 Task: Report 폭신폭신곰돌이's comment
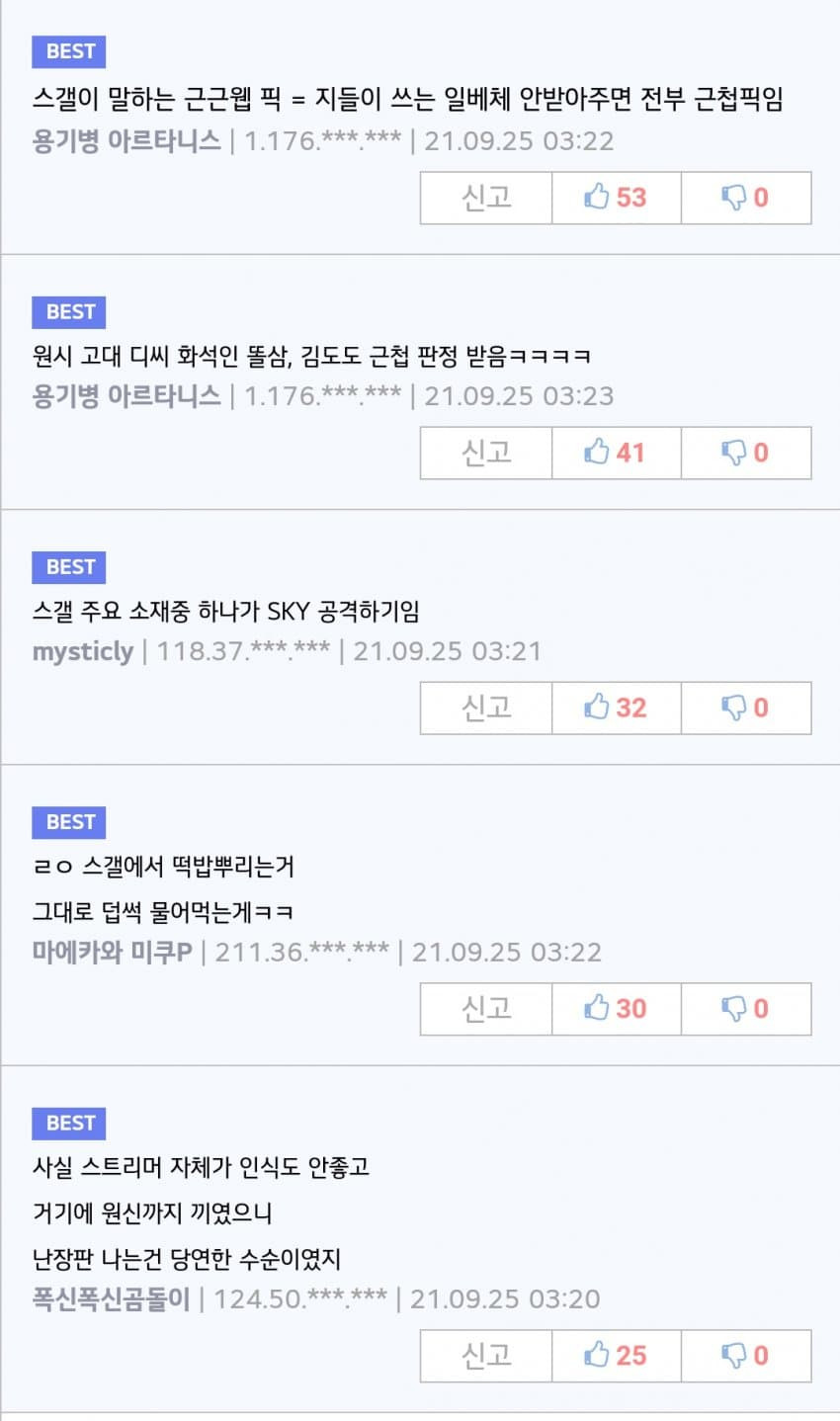485,1355
